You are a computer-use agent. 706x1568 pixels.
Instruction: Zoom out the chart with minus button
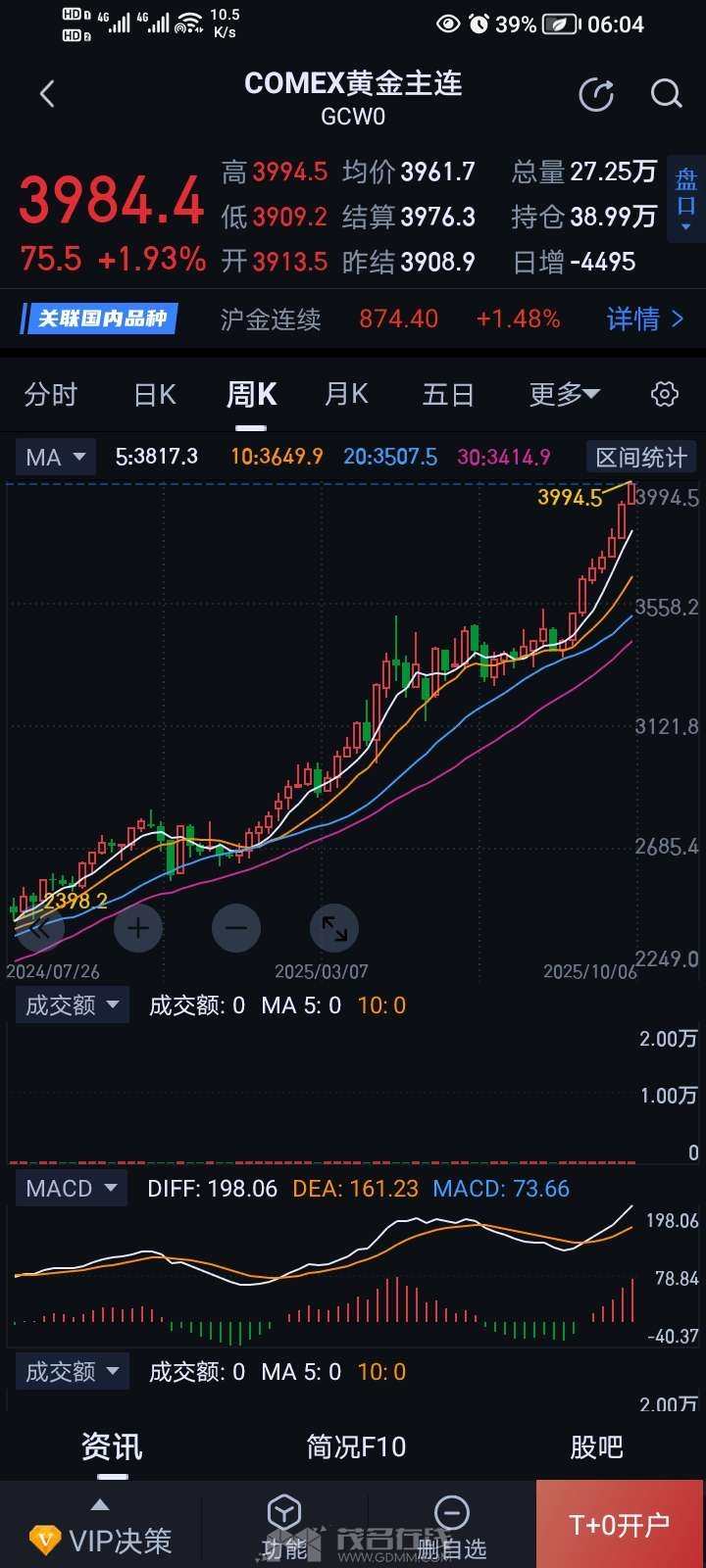[x=236, y=927]
